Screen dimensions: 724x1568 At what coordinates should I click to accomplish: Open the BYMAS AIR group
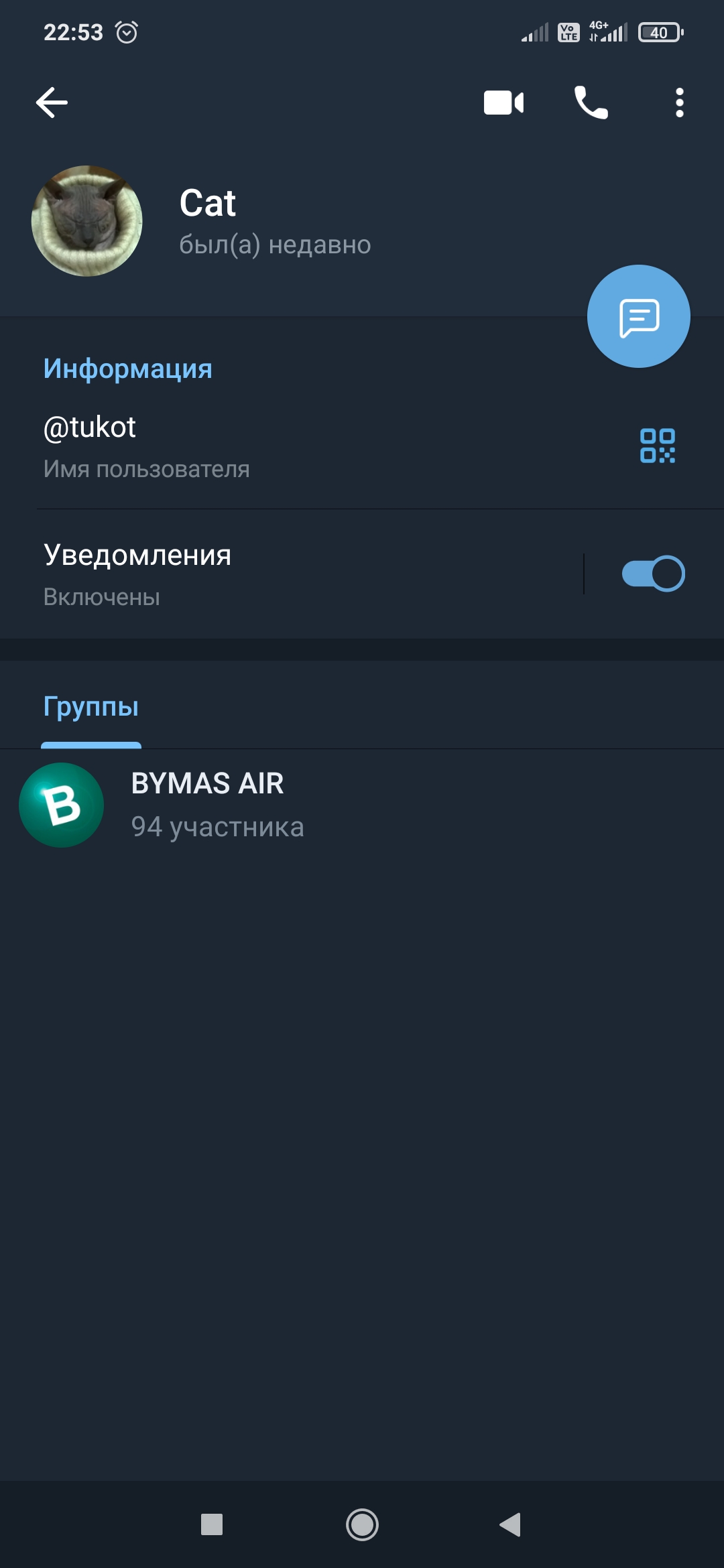268,805
